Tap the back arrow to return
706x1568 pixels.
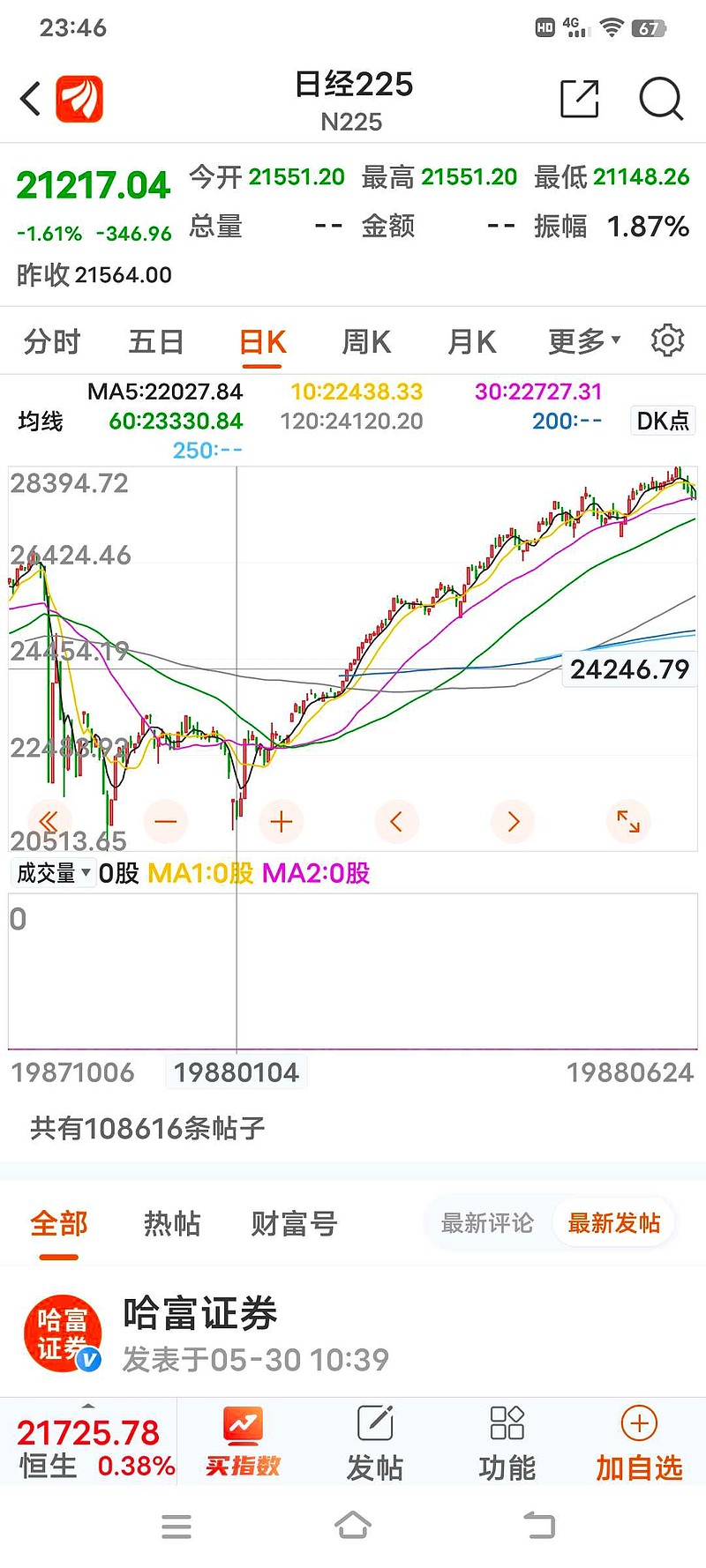click(29, 99)
